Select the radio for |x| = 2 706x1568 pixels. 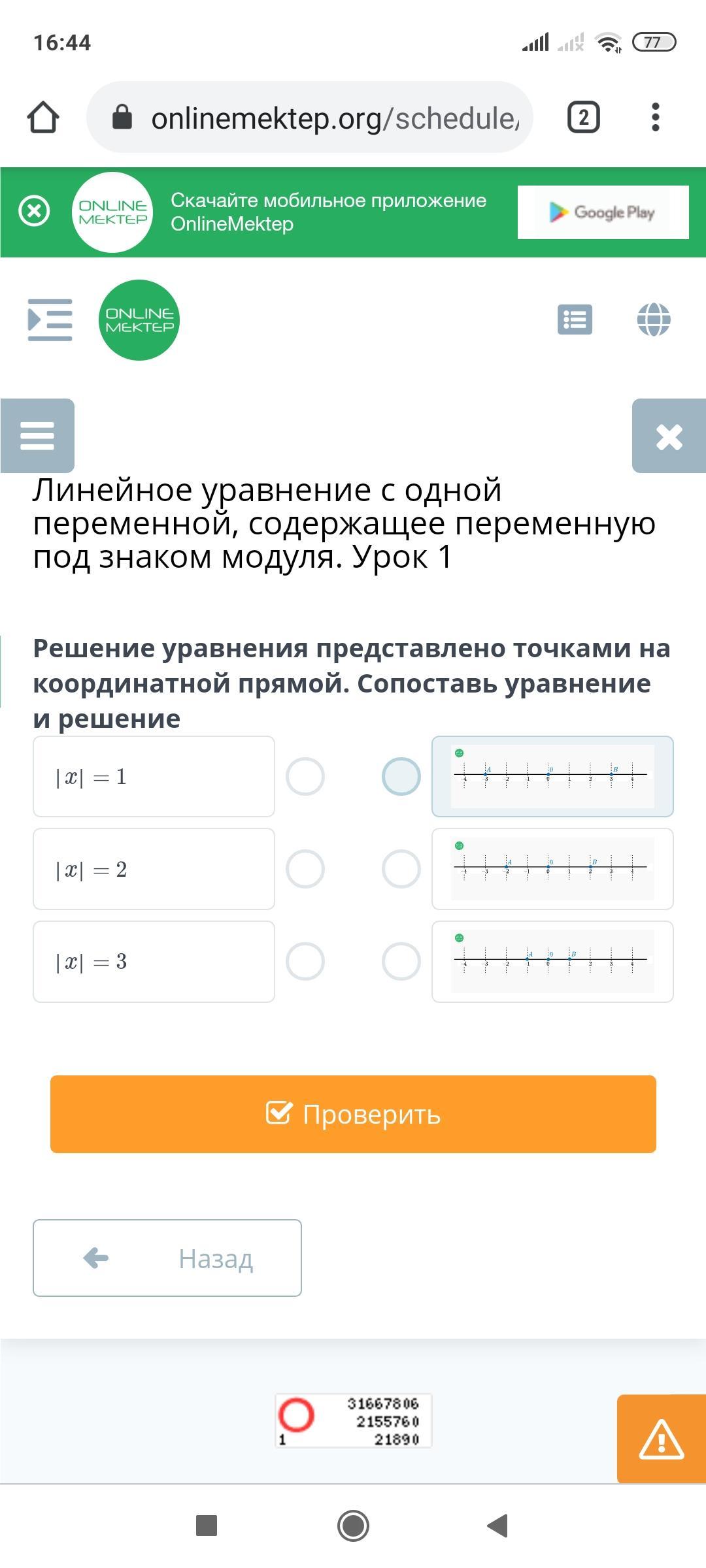click(305, 869)
